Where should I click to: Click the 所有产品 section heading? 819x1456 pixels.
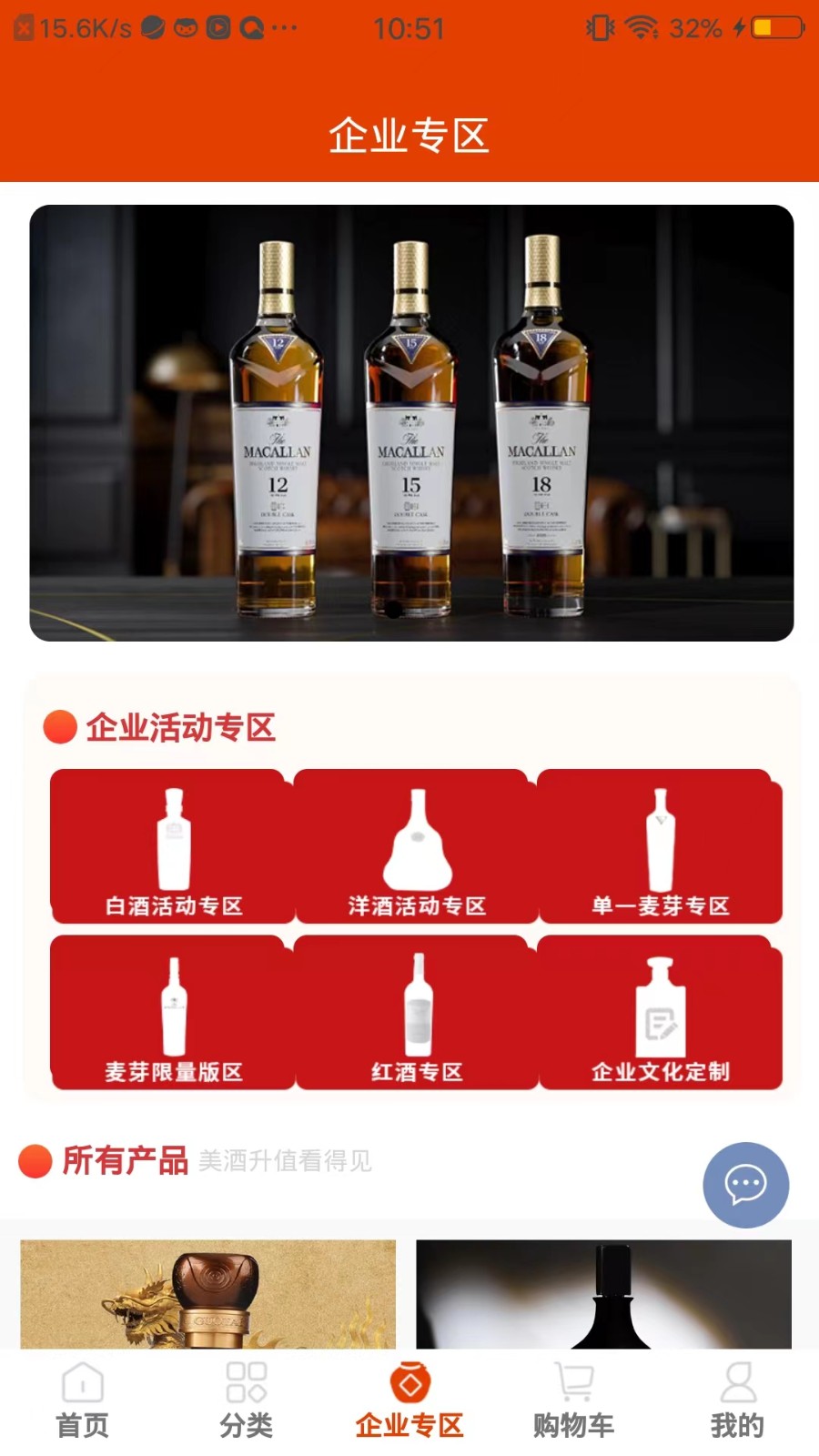coord(126,1161)
